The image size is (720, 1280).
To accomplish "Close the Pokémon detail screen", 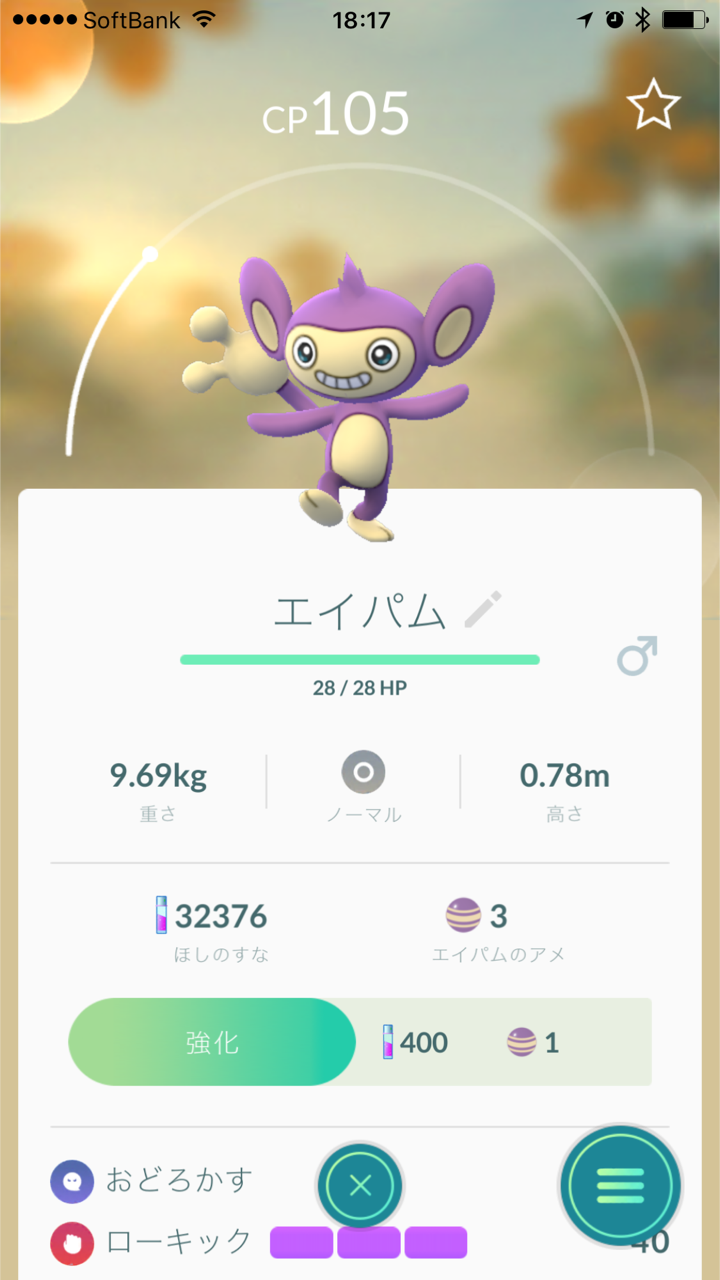I will 360,1186.
